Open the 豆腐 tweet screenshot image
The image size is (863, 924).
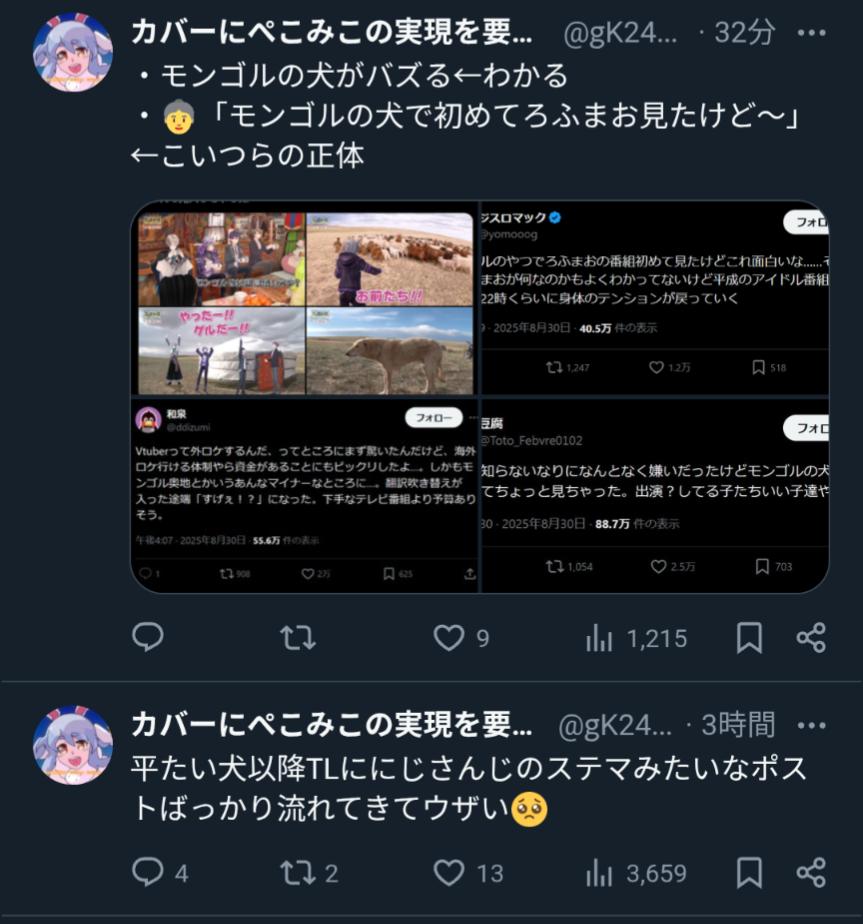click(x=655, y=495)
